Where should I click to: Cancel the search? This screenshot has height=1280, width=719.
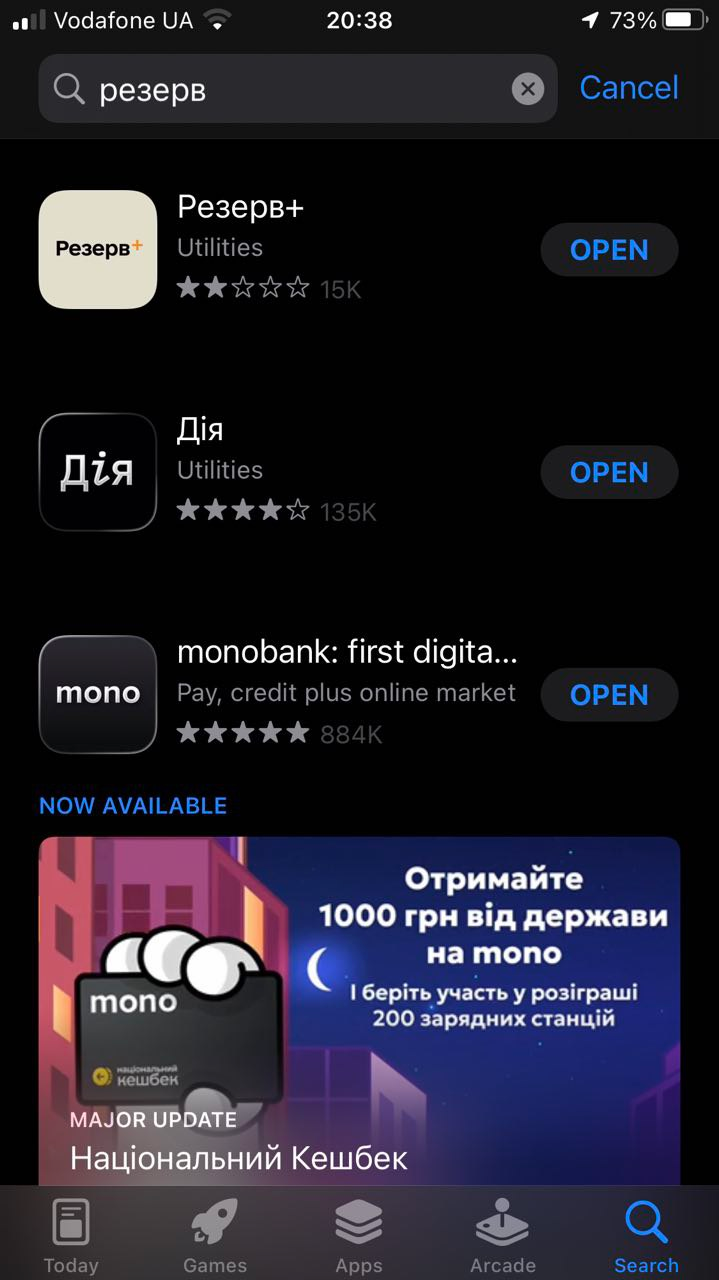pyautogui.click(x=629, y=88)
